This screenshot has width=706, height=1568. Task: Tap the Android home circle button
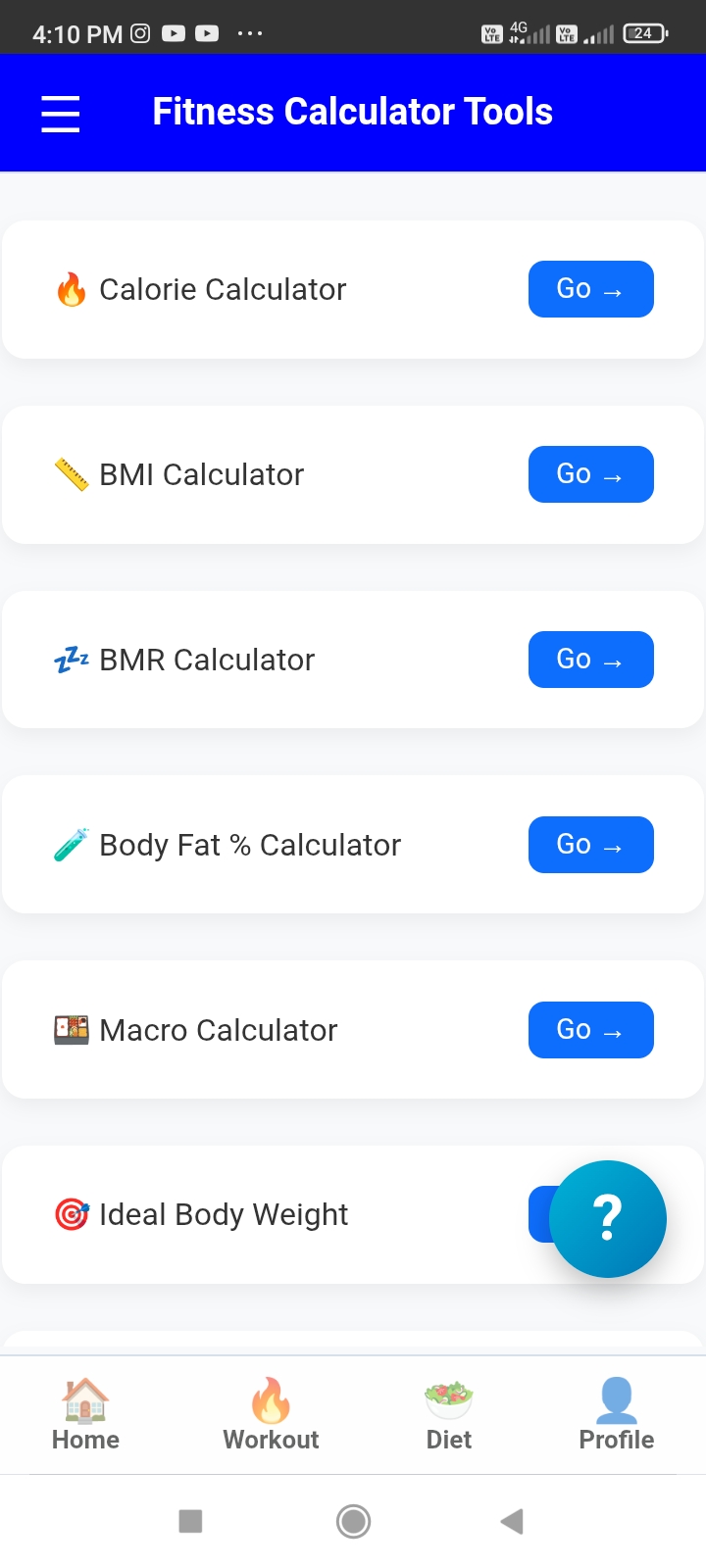(x=353, y=1521)
